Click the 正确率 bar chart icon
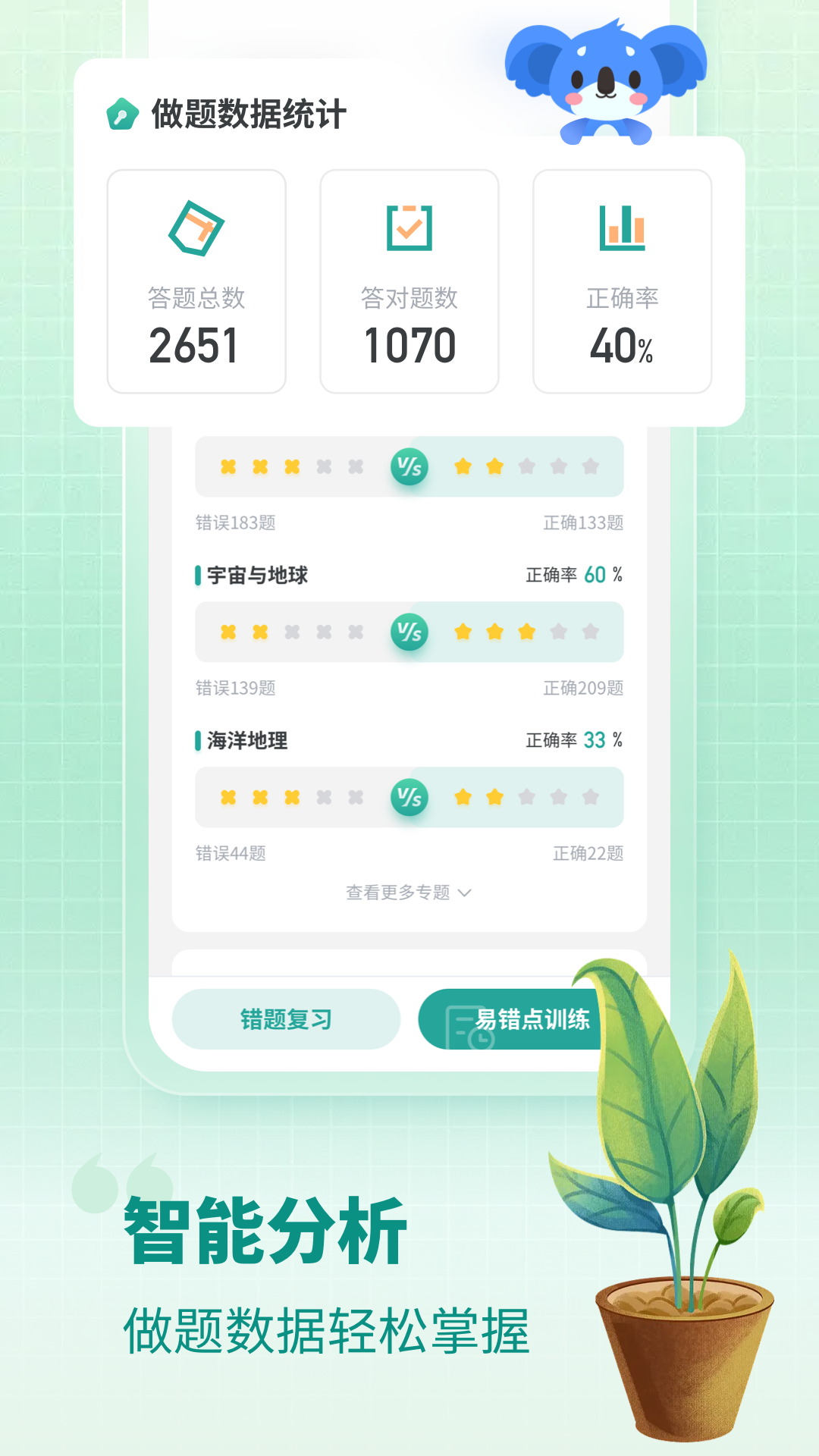 [x=621, y=228]
